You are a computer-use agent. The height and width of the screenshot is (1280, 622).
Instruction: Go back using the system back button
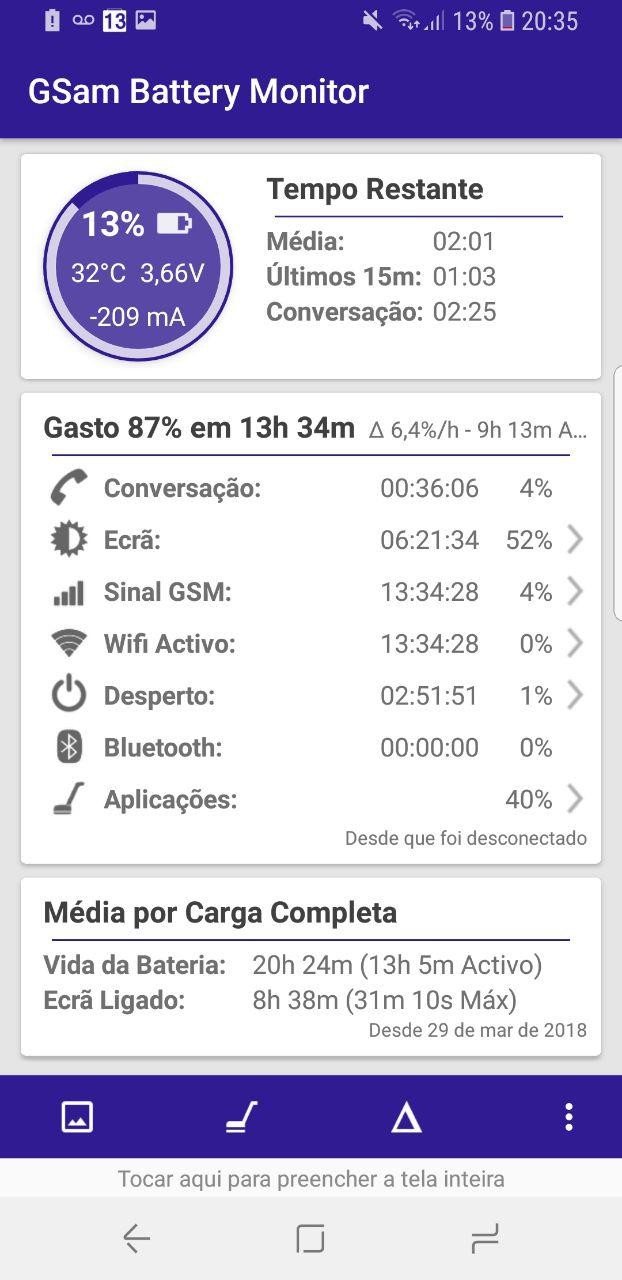pos(136,1240)
